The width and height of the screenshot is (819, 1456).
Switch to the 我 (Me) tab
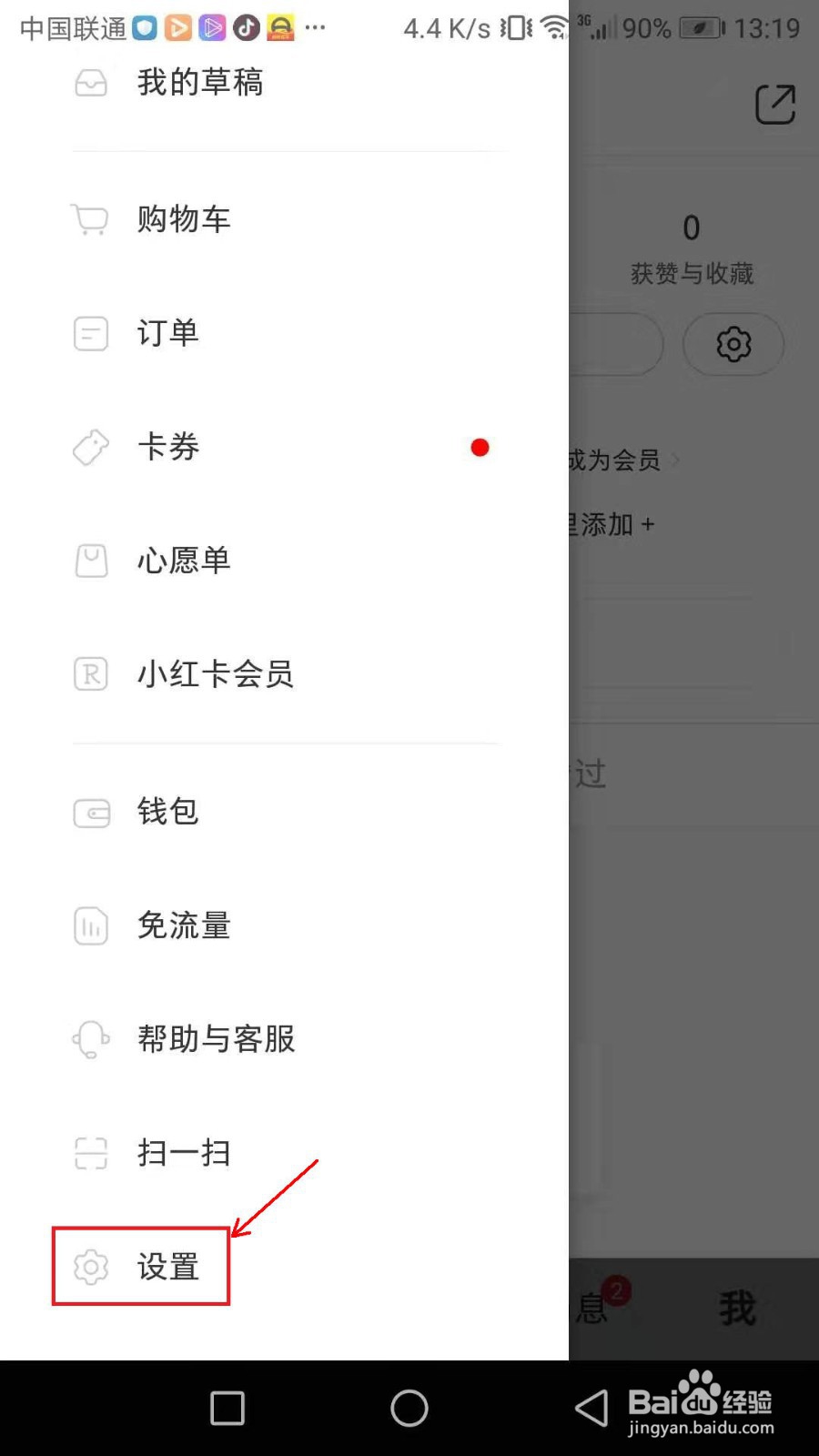point(737,1306)
